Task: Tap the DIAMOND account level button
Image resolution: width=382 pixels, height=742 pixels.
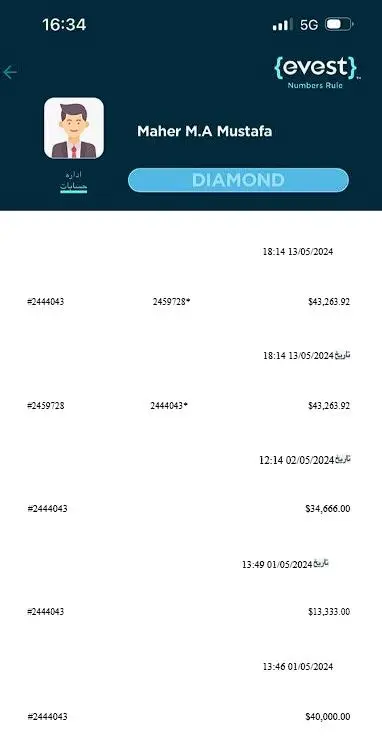Action: pos(239,180)
